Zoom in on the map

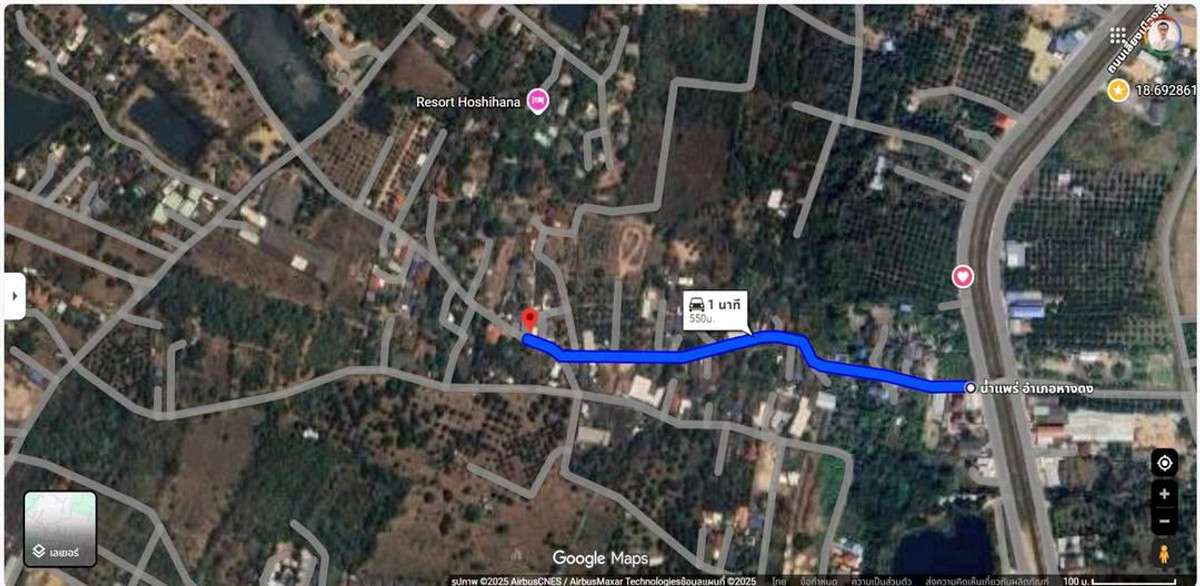(x=1164, y=494)
